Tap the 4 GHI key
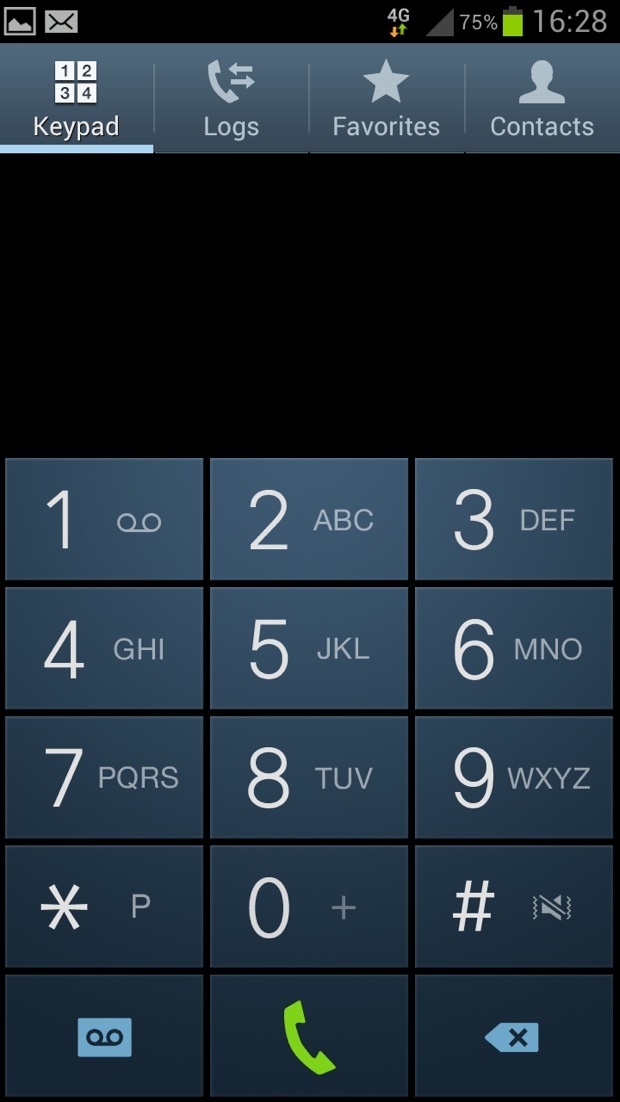The height and width of the screenshot is (1102, 620). pos(104,648)
